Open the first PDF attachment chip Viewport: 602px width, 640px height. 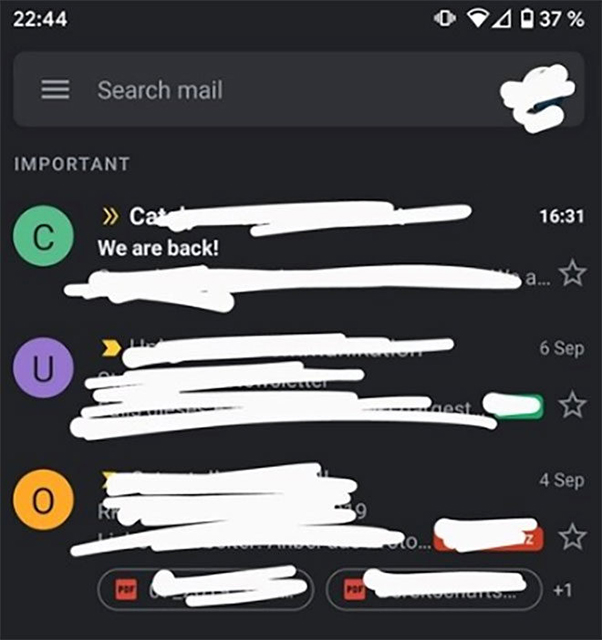pos(205,589)
